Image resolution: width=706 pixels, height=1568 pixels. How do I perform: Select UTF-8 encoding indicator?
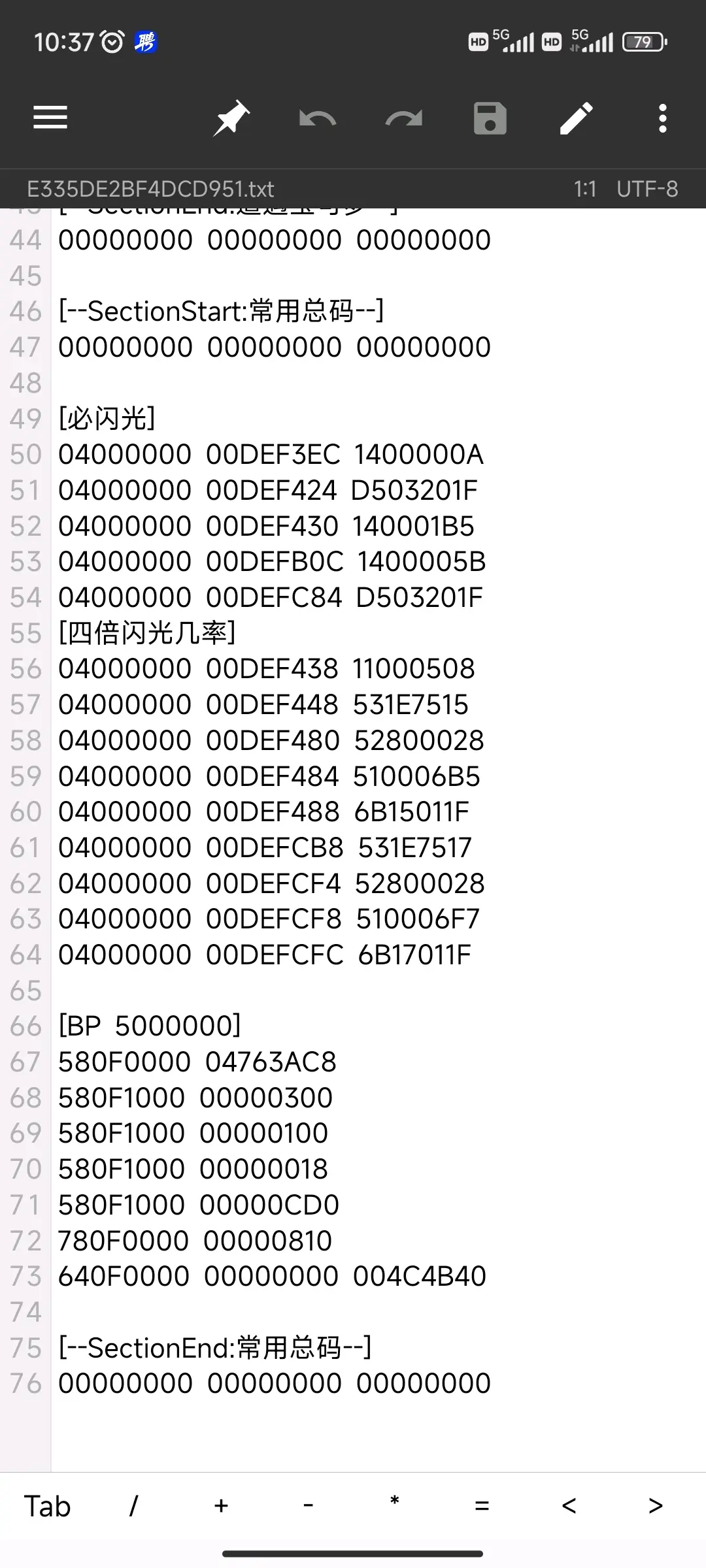click(647, 189)
